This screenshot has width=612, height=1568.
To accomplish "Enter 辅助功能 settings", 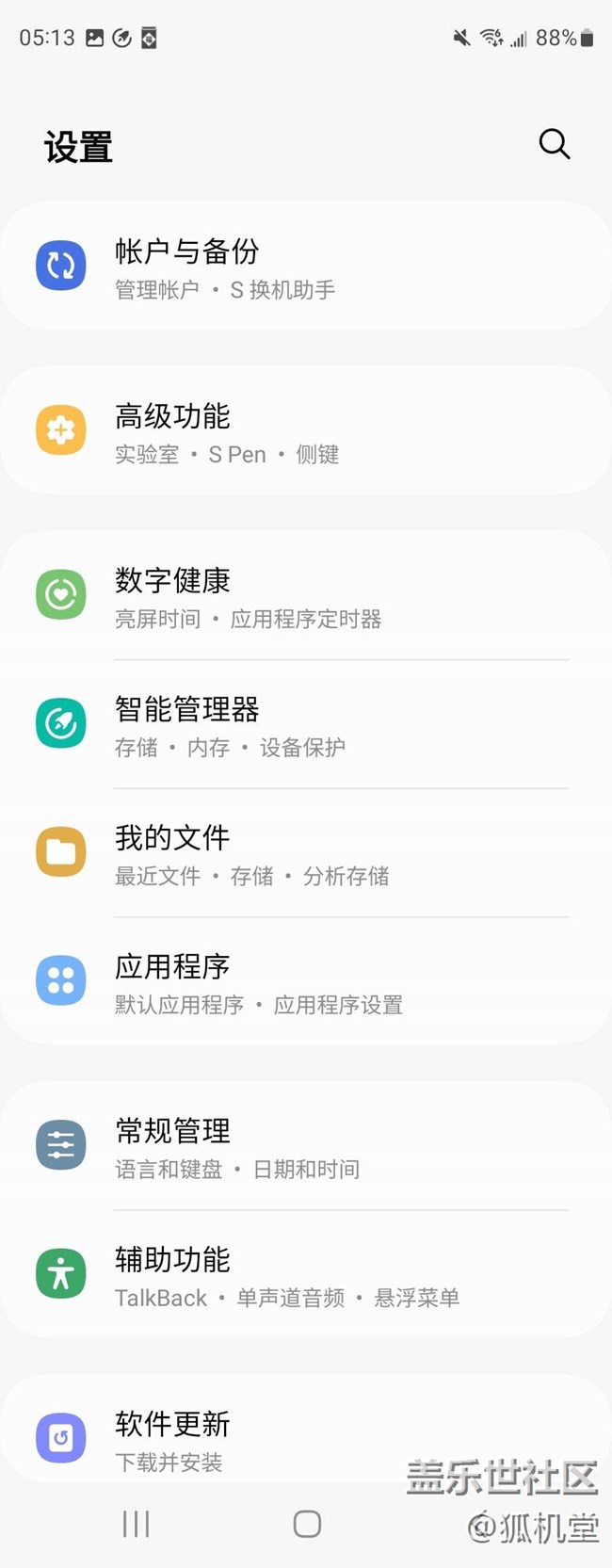I will click(305, 1276).
